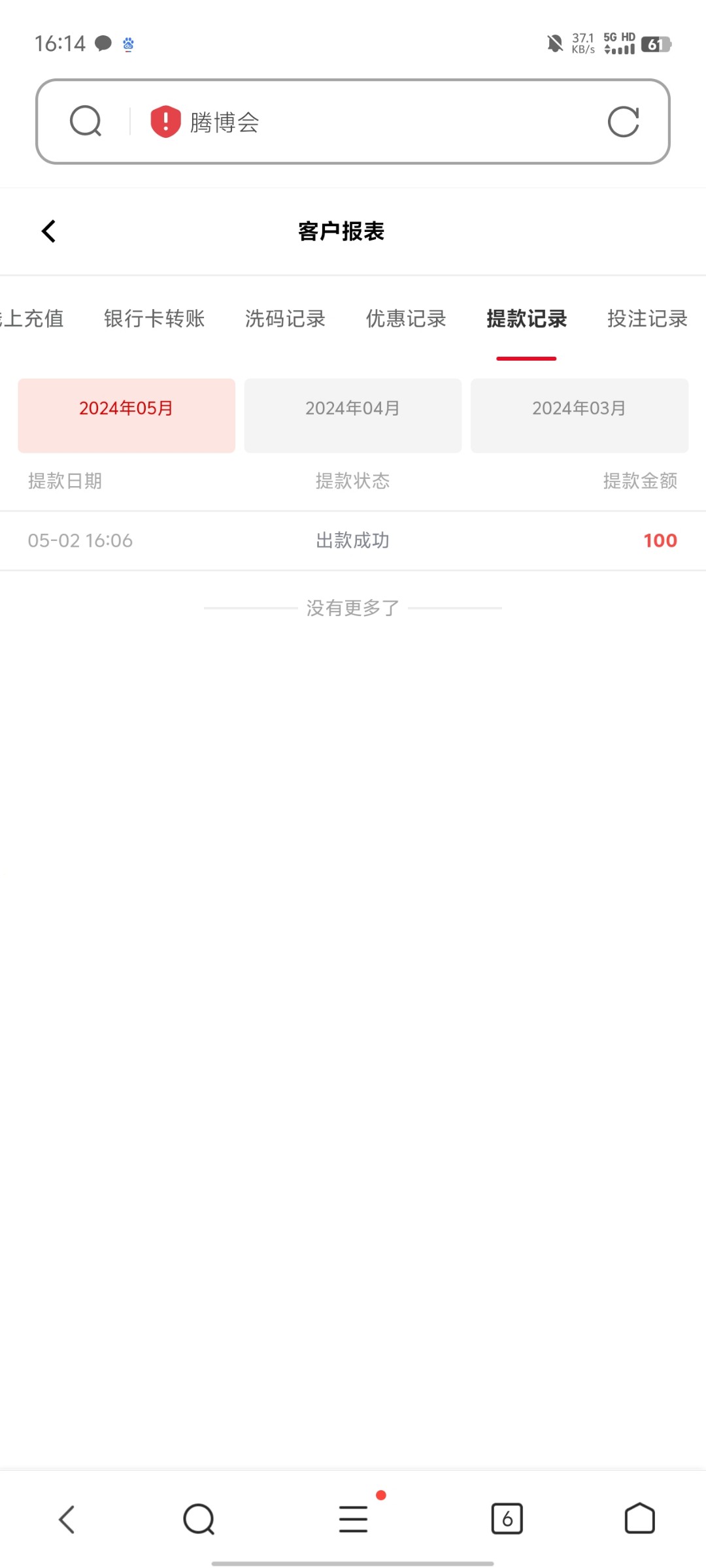The height and width of the screenshot is (1568, 706).
Task: Tap the 腾博会 address bar input field
Action: click(392, 122)
